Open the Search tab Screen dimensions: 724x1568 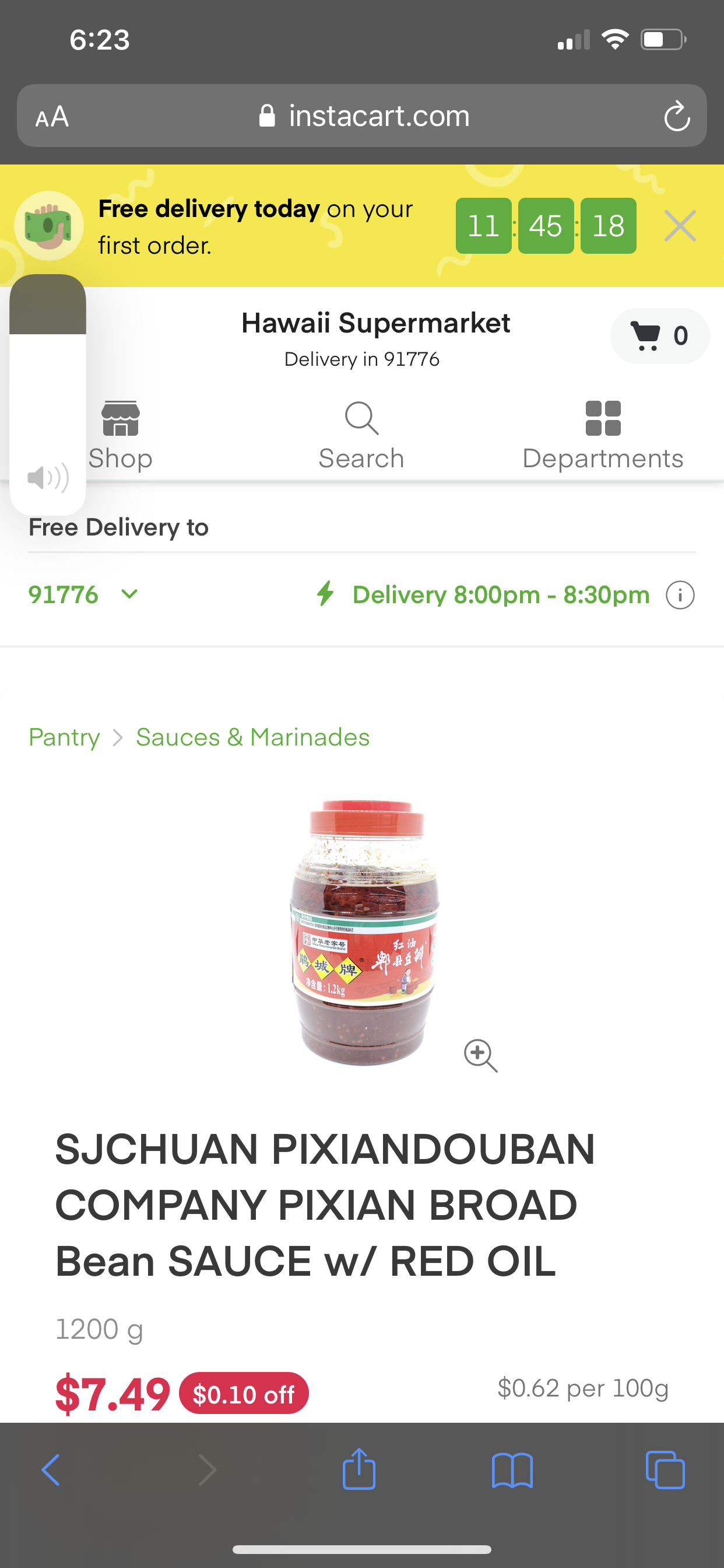(361, 435)
